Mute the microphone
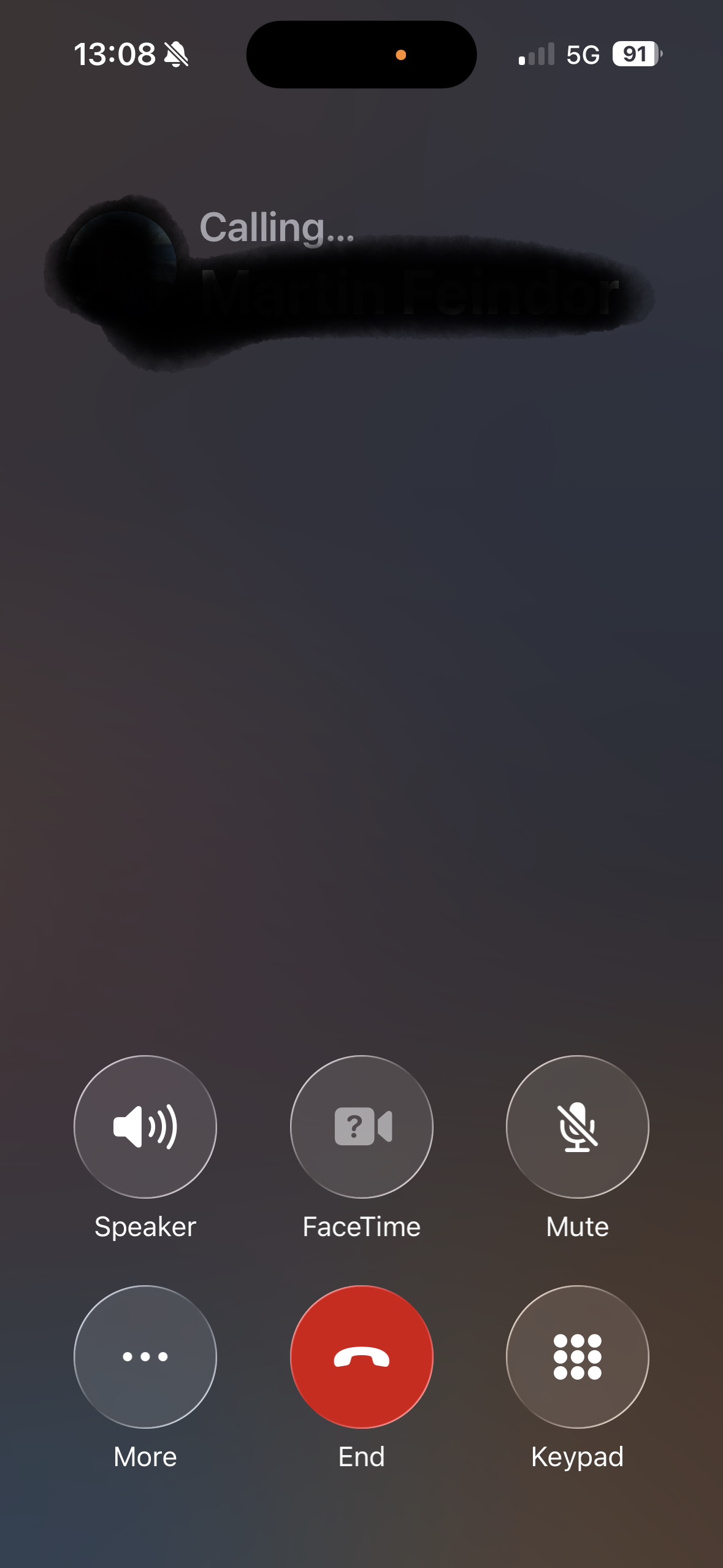This screenshot has width=723, height=1568. pyautogui.click(x=577, y=1126)
